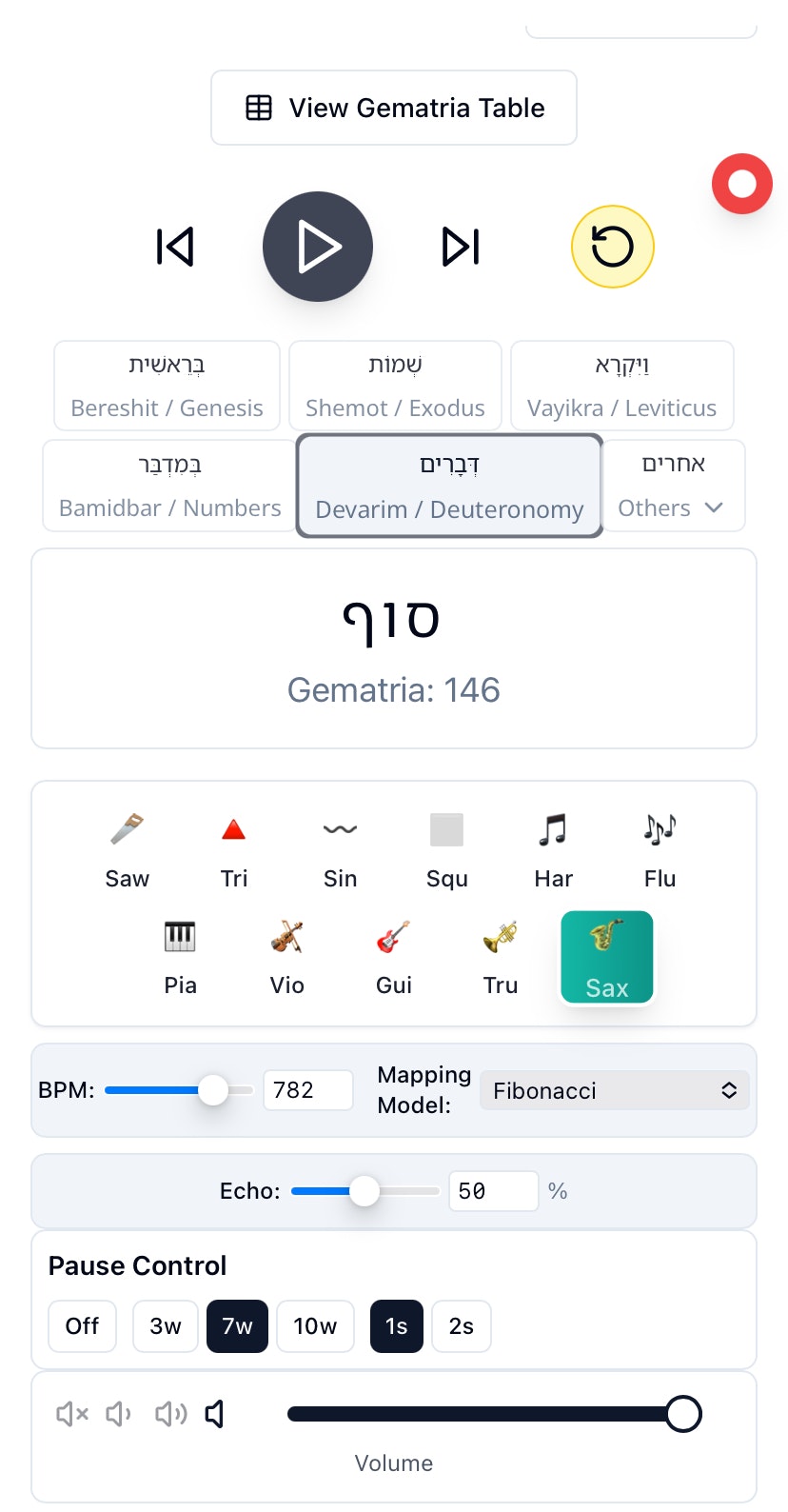Edit the BPM value field
The width and height of the screenshot is (788, 1512).
(x=306, y=1090)
